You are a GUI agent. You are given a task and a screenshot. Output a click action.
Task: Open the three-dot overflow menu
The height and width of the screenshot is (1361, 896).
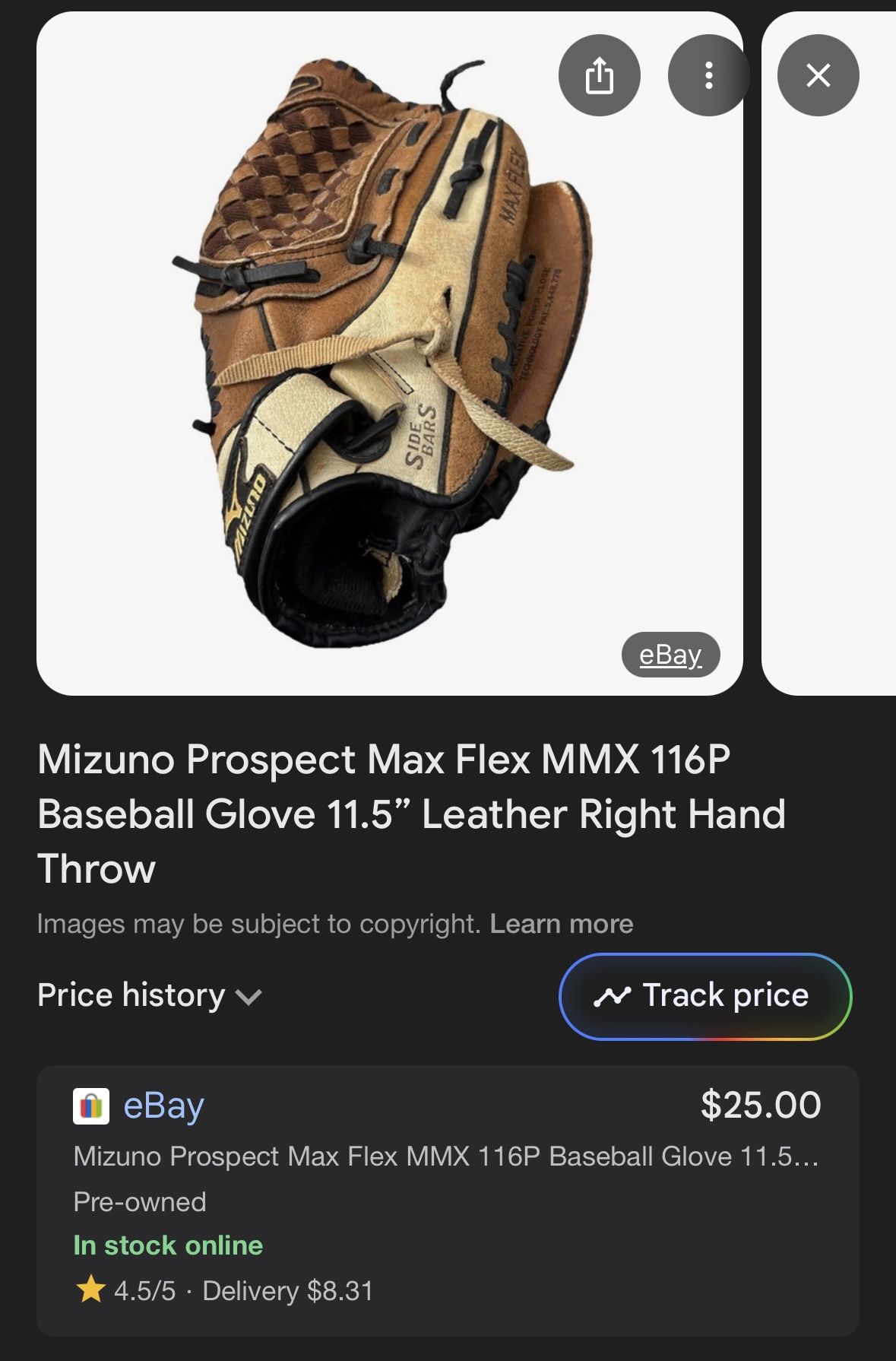(x=708, y=75)
